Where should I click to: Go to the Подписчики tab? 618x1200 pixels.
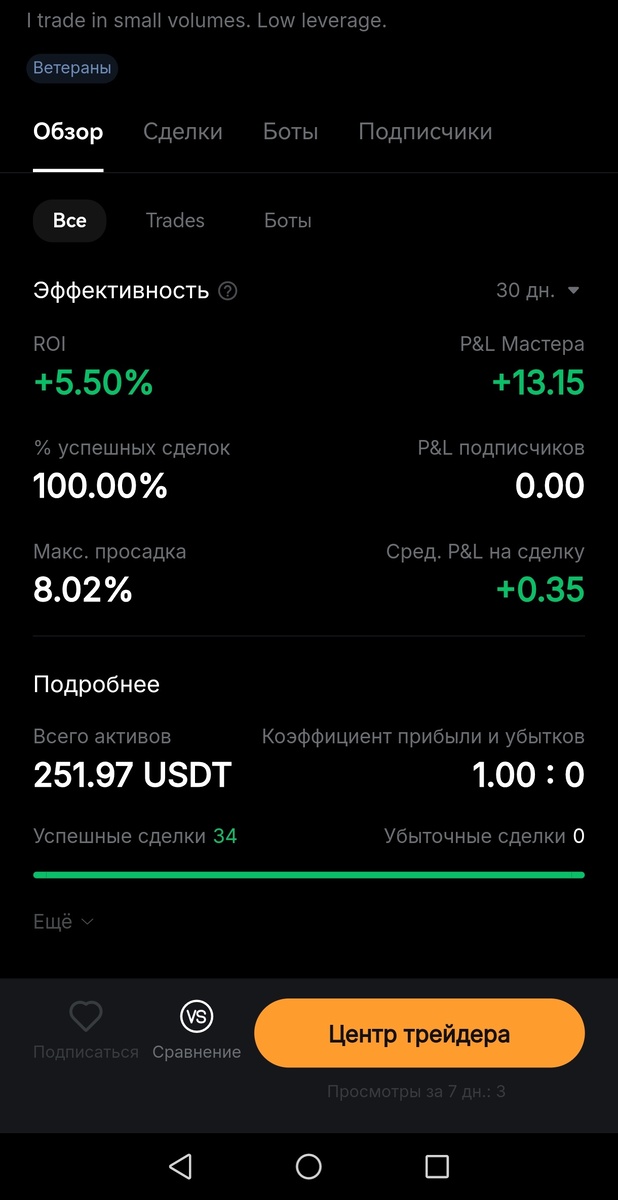(425, 132)
